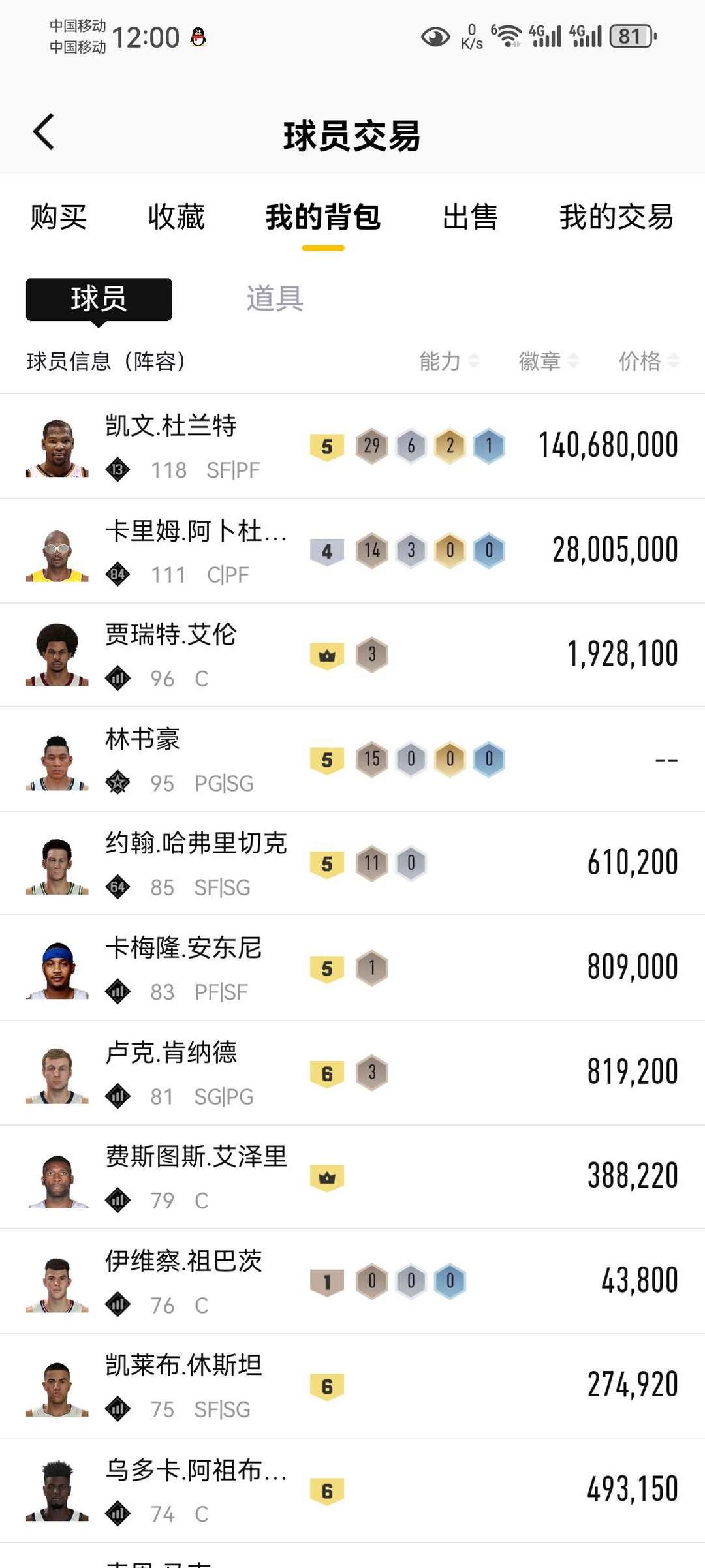
Task: Select the 球员 sub-tab
Action: [x=99, y=300]
